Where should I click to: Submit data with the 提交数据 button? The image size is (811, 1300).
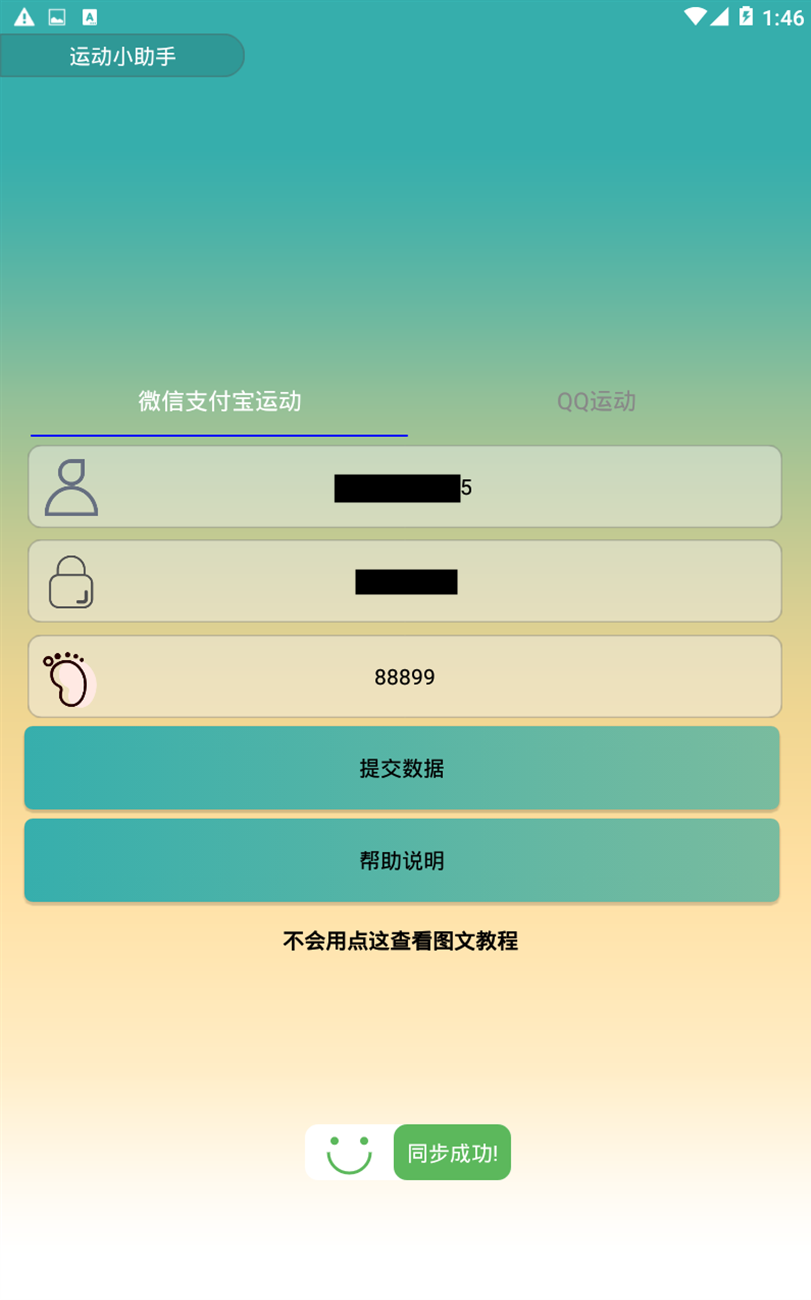pyautogui.click(x=402, y=768)
